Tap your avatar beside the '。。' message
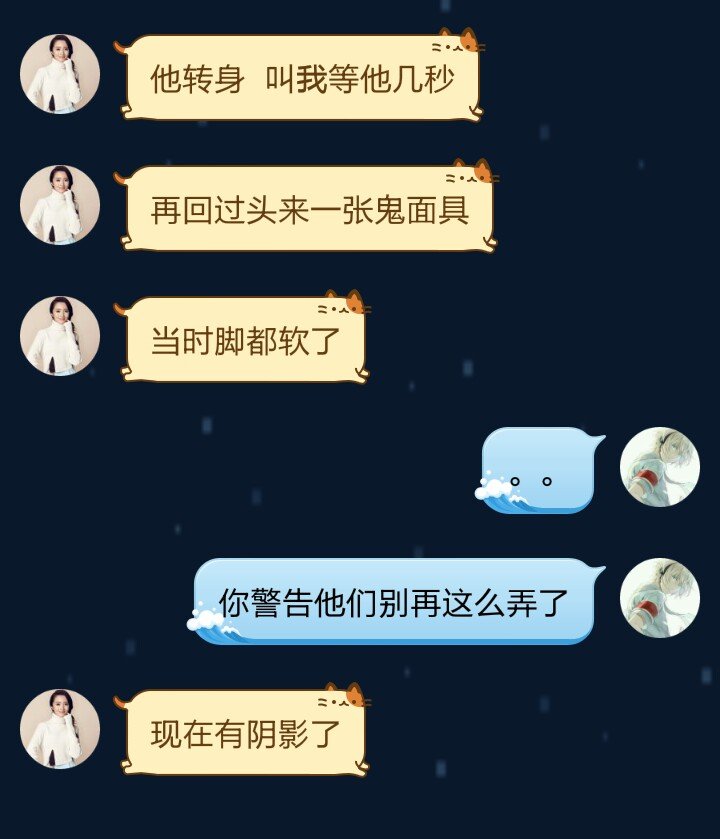The height and width of the screenshot is (839, 720). coord(659,467)
